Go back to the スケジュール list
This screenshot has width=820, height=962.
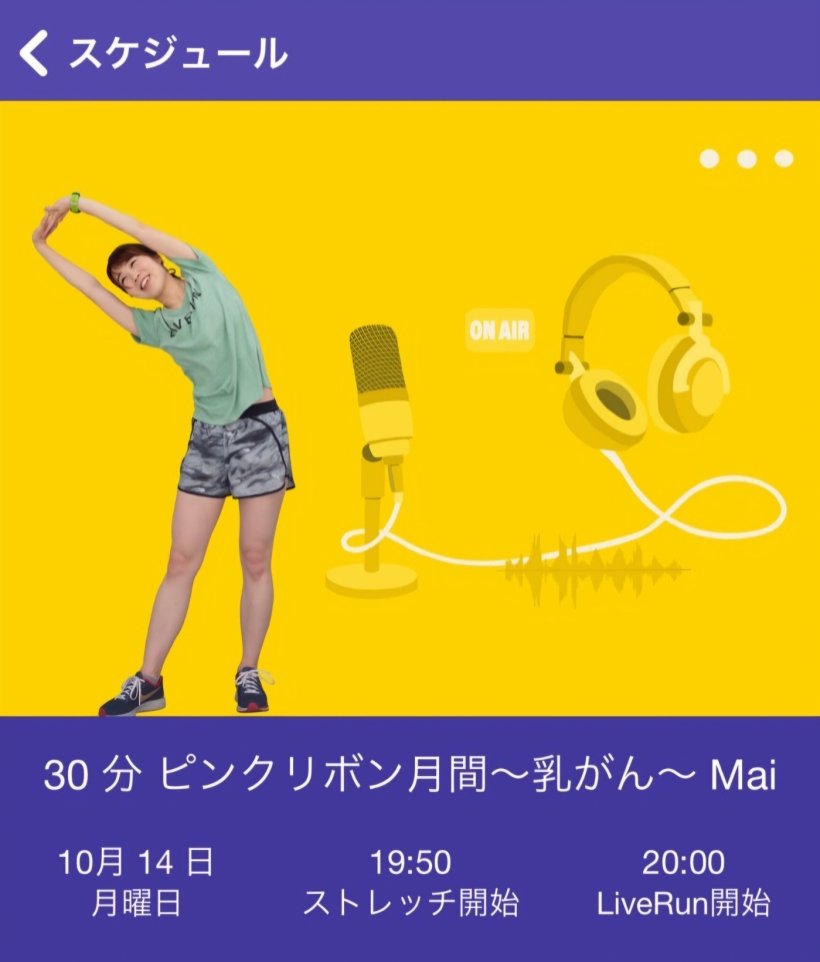pyautogui.click(x=35, y=53)
